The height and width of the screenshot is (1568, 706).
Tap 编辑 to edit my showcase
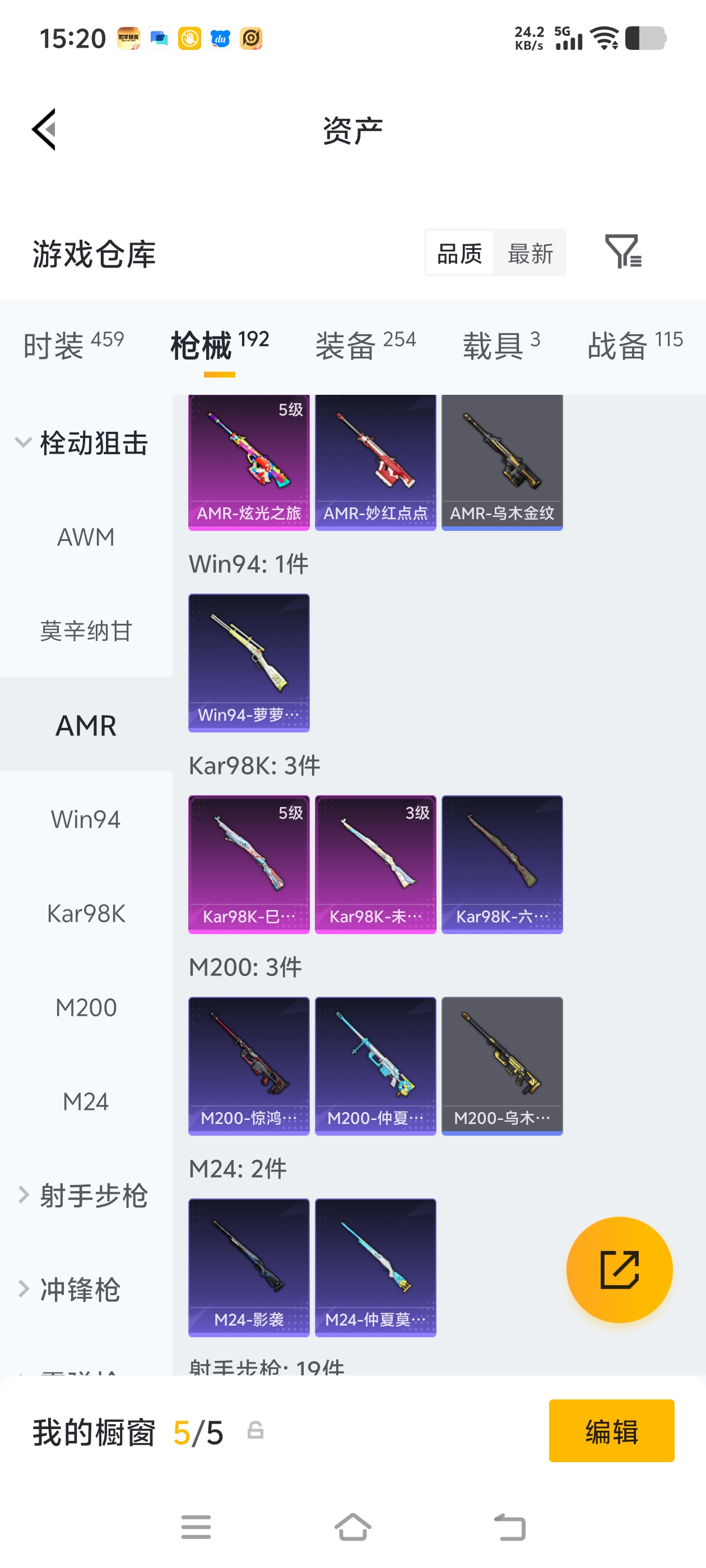click(x=611, y=1430)
